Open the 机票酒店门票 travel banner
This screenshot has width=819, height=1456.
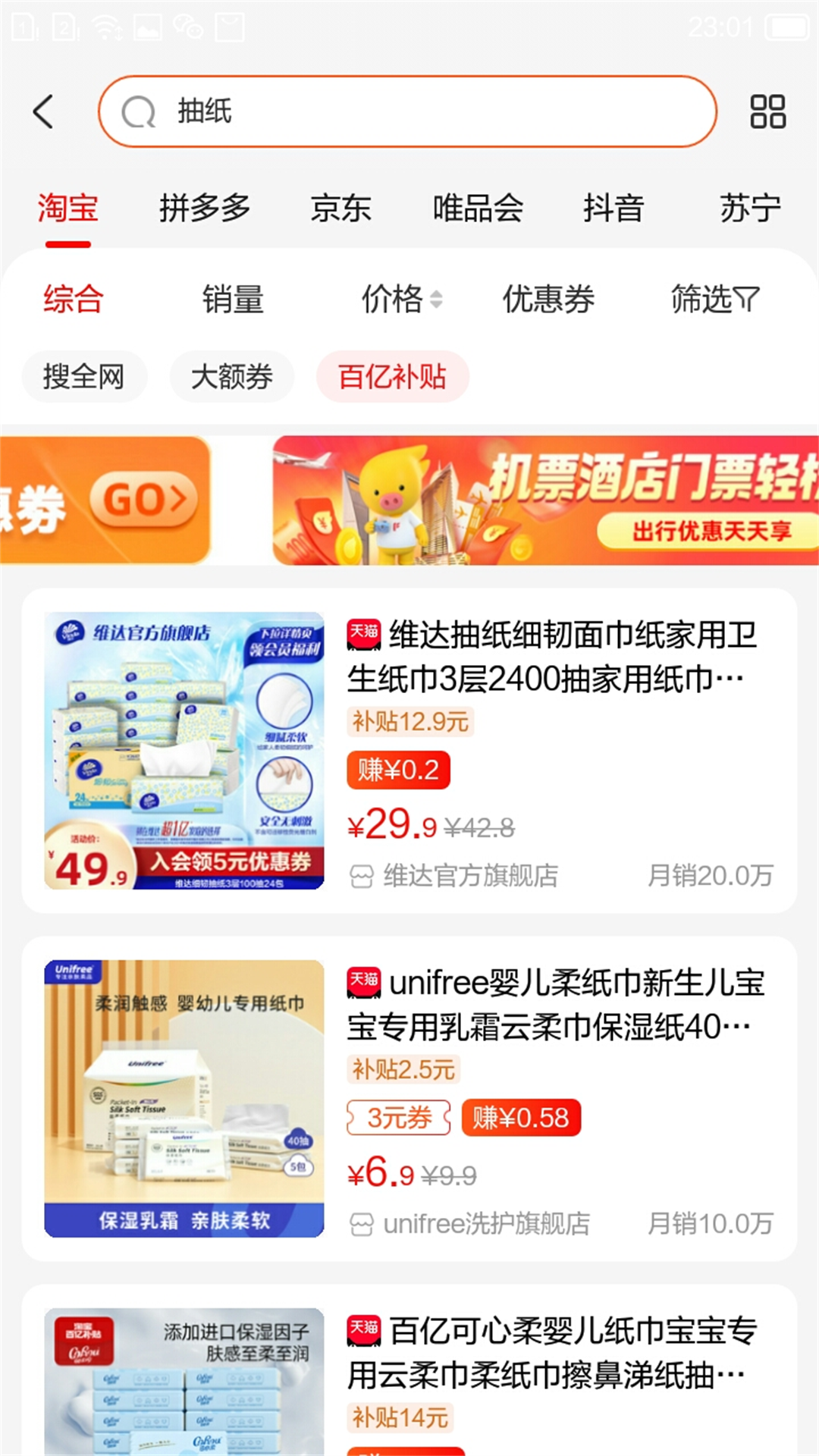point(546,500)
